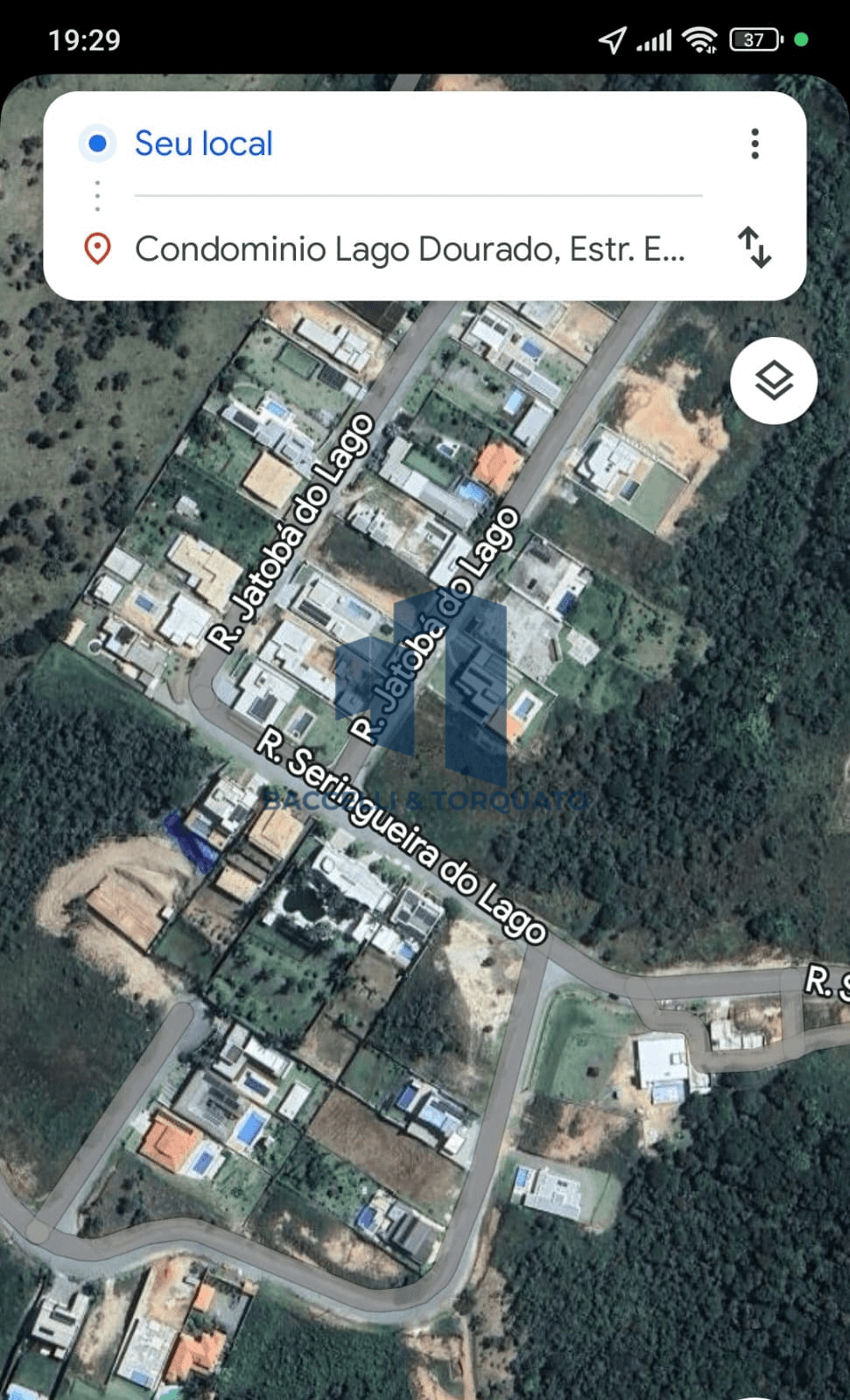Edit the Condominio Lago Dourado destination field

[409, 250]
